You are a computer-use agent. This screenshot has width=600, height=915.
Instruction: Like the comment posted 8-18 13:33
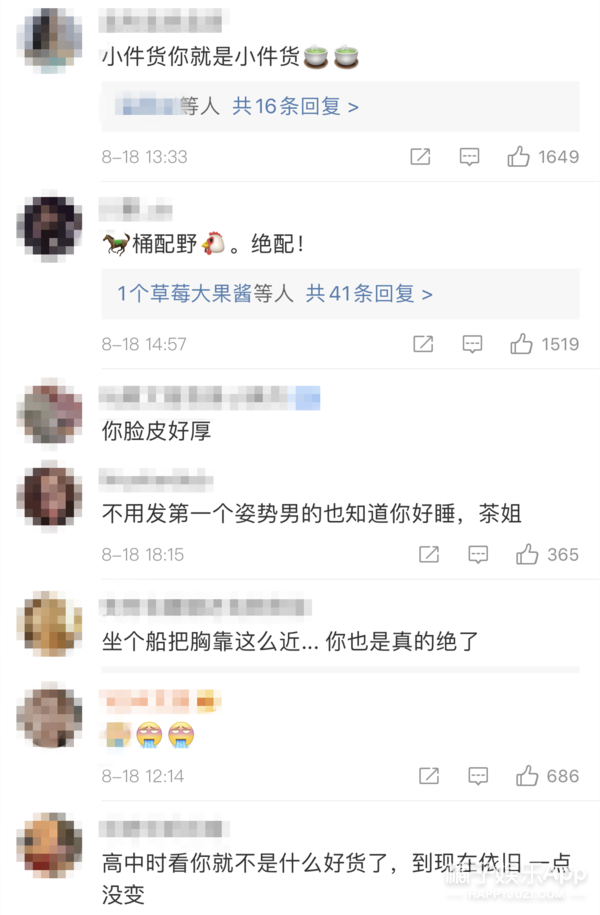[519, 157]
